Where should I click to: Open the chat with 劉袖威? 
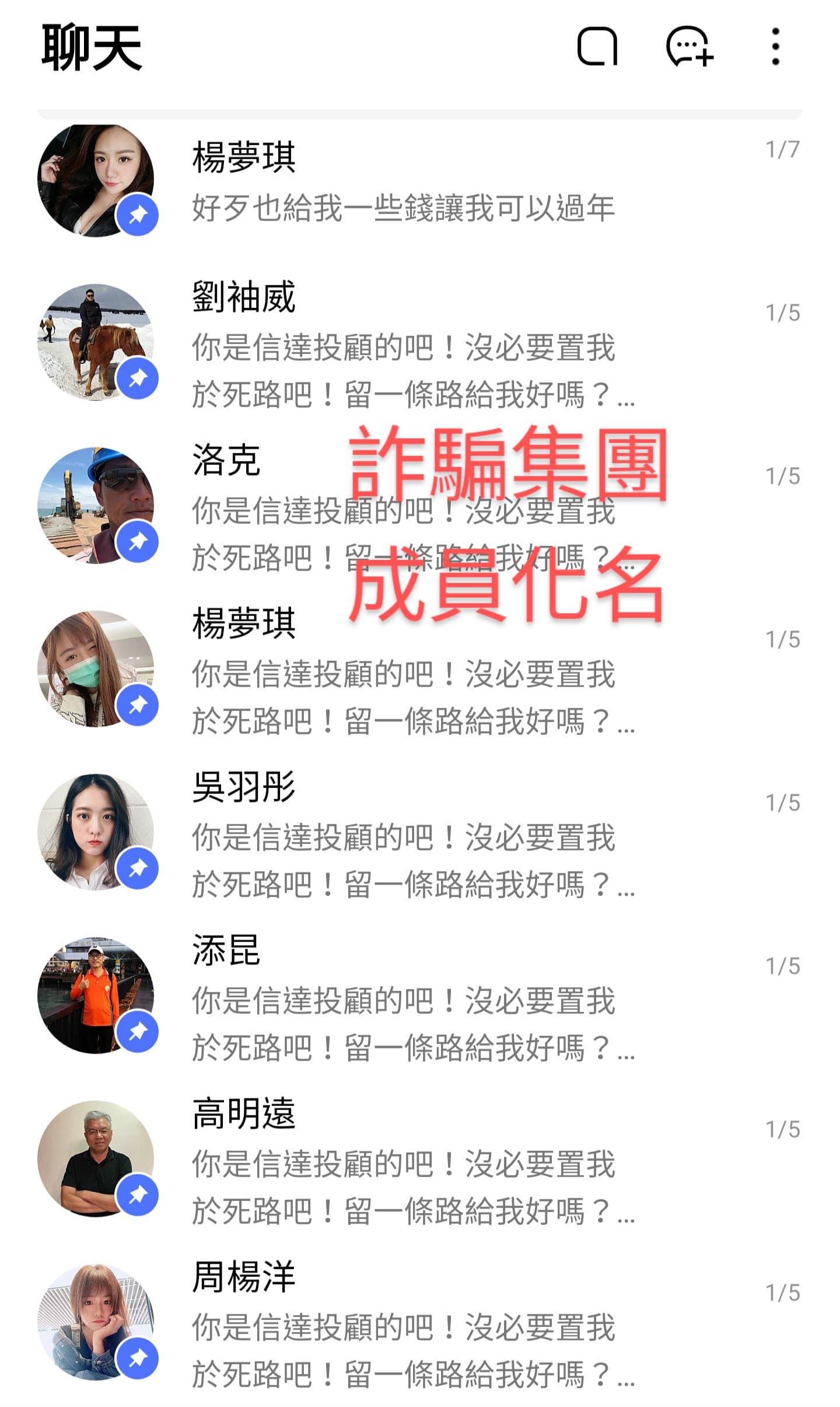tap(408, 344)
